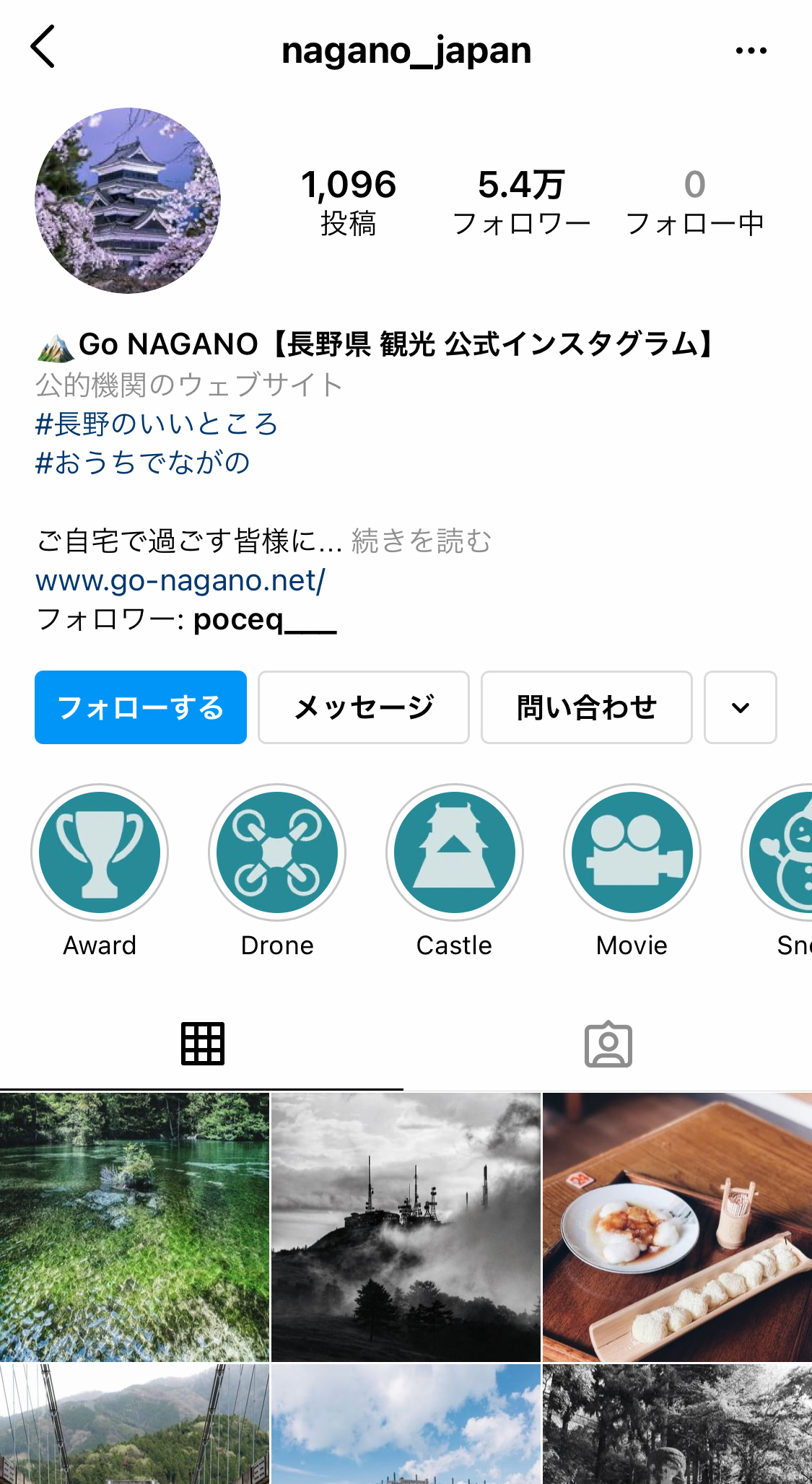
Task: Open the #おうちでながの hashtag
Action: pos(143,462)
